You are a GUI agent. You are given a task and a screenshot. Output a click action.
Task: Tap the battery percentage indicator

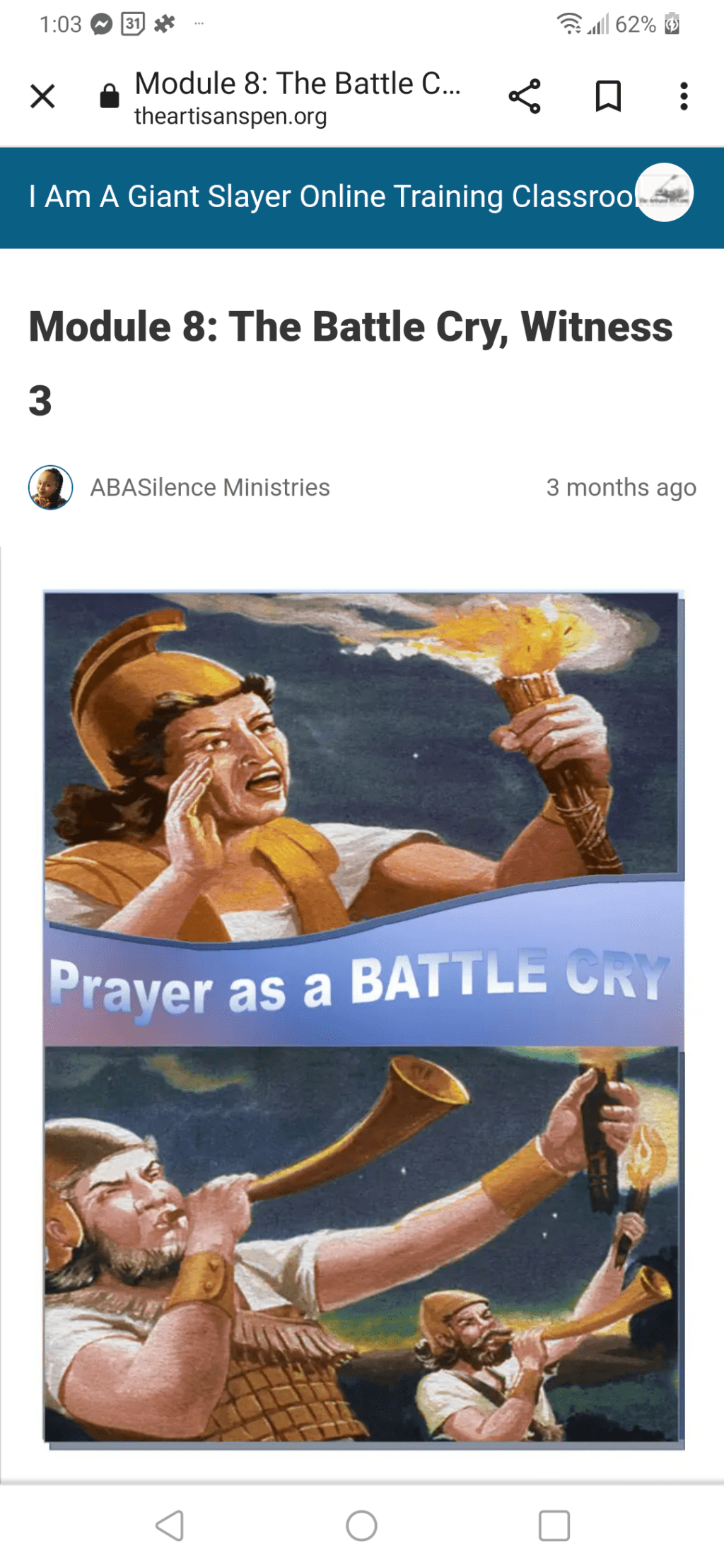pyautogui.click(x=636, y=23)
